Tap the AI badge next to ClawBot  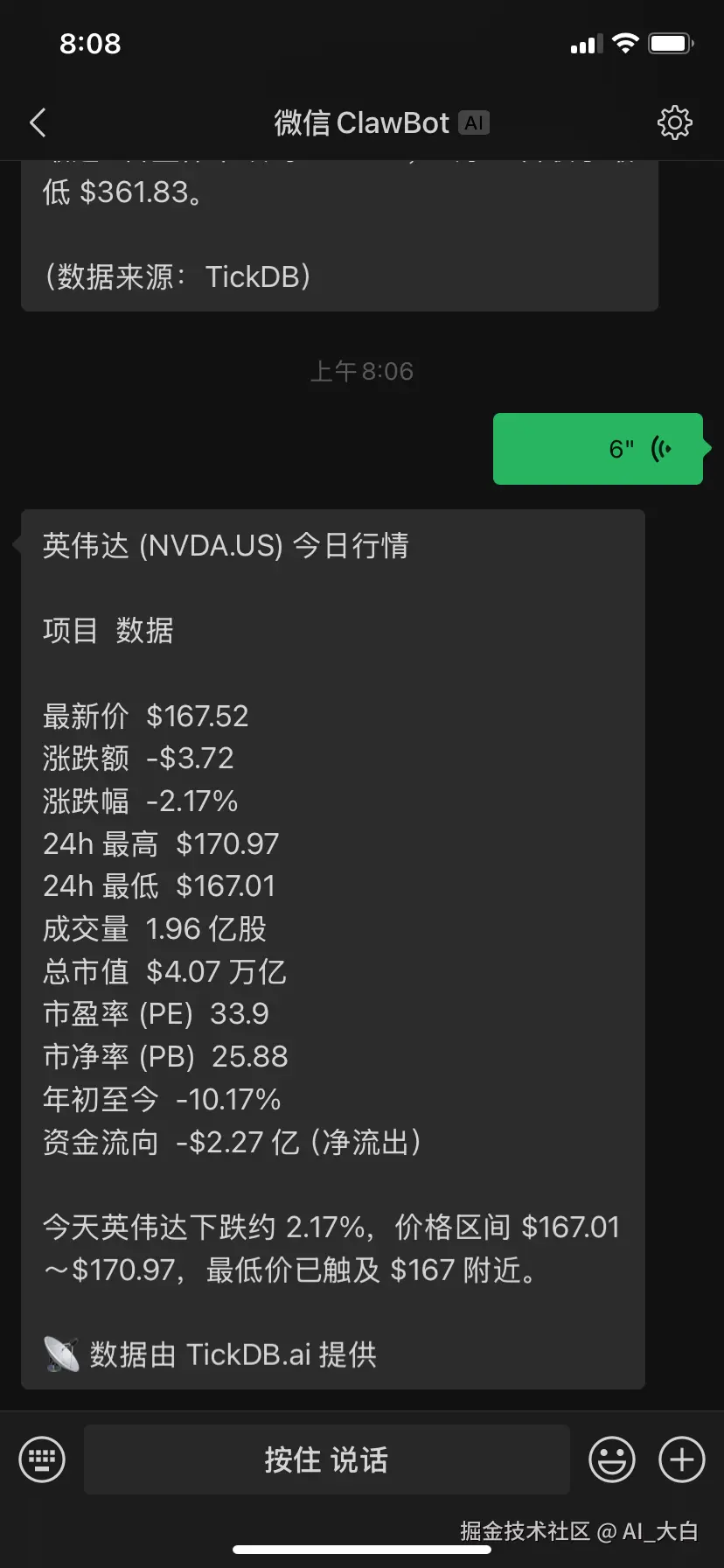[474, 122]
